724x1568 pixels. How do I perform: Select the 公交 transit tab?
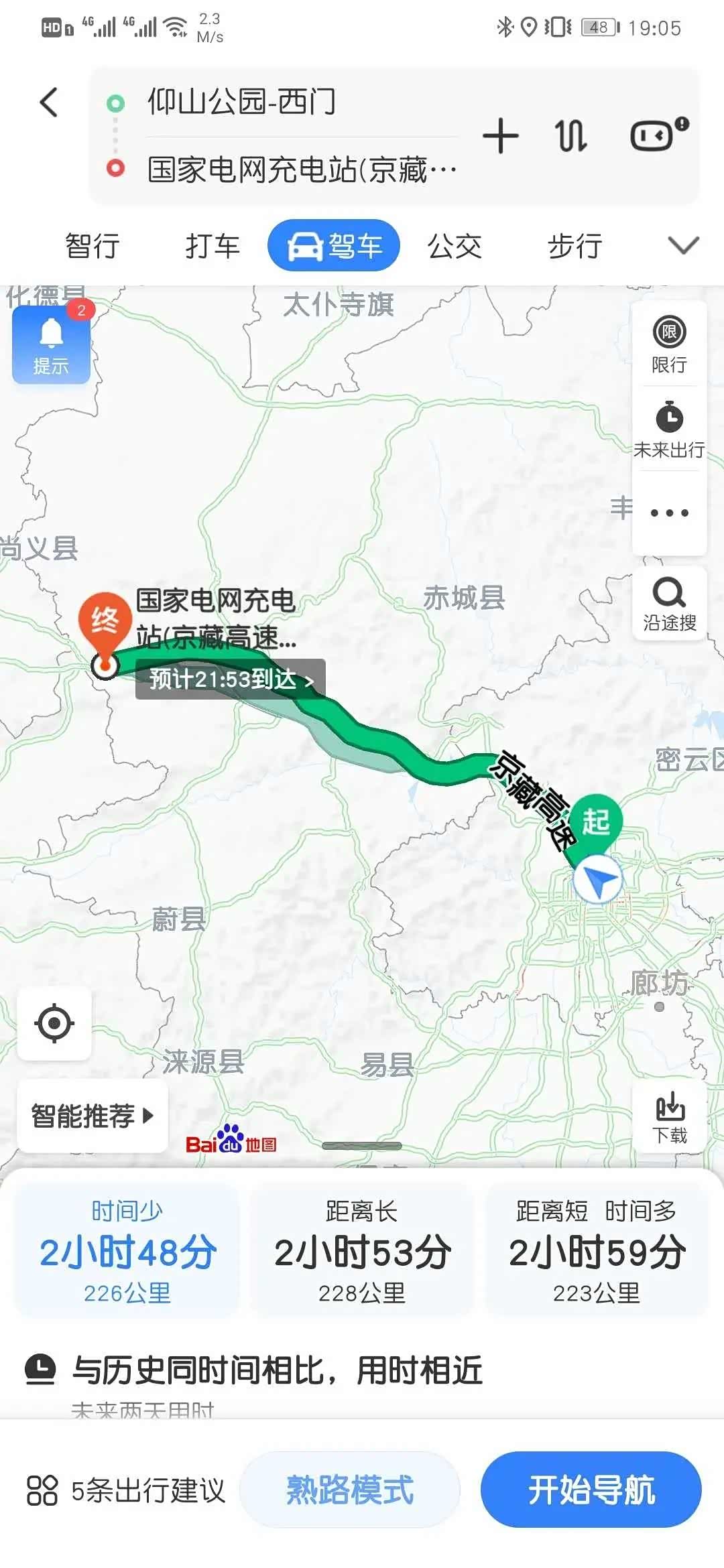455,246
